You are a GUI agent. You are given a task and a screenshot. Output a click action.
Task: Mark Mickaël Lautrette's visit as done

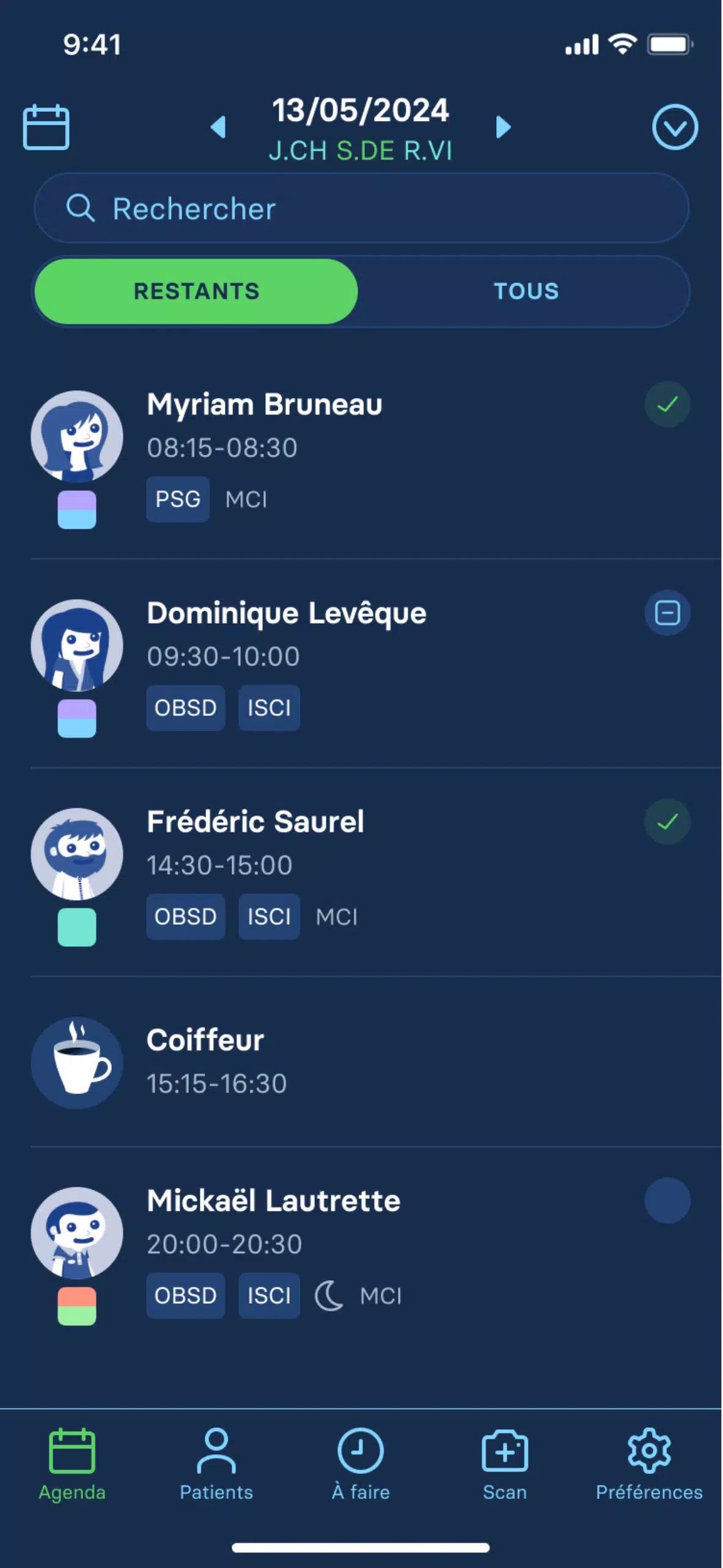click(667, 1200)
